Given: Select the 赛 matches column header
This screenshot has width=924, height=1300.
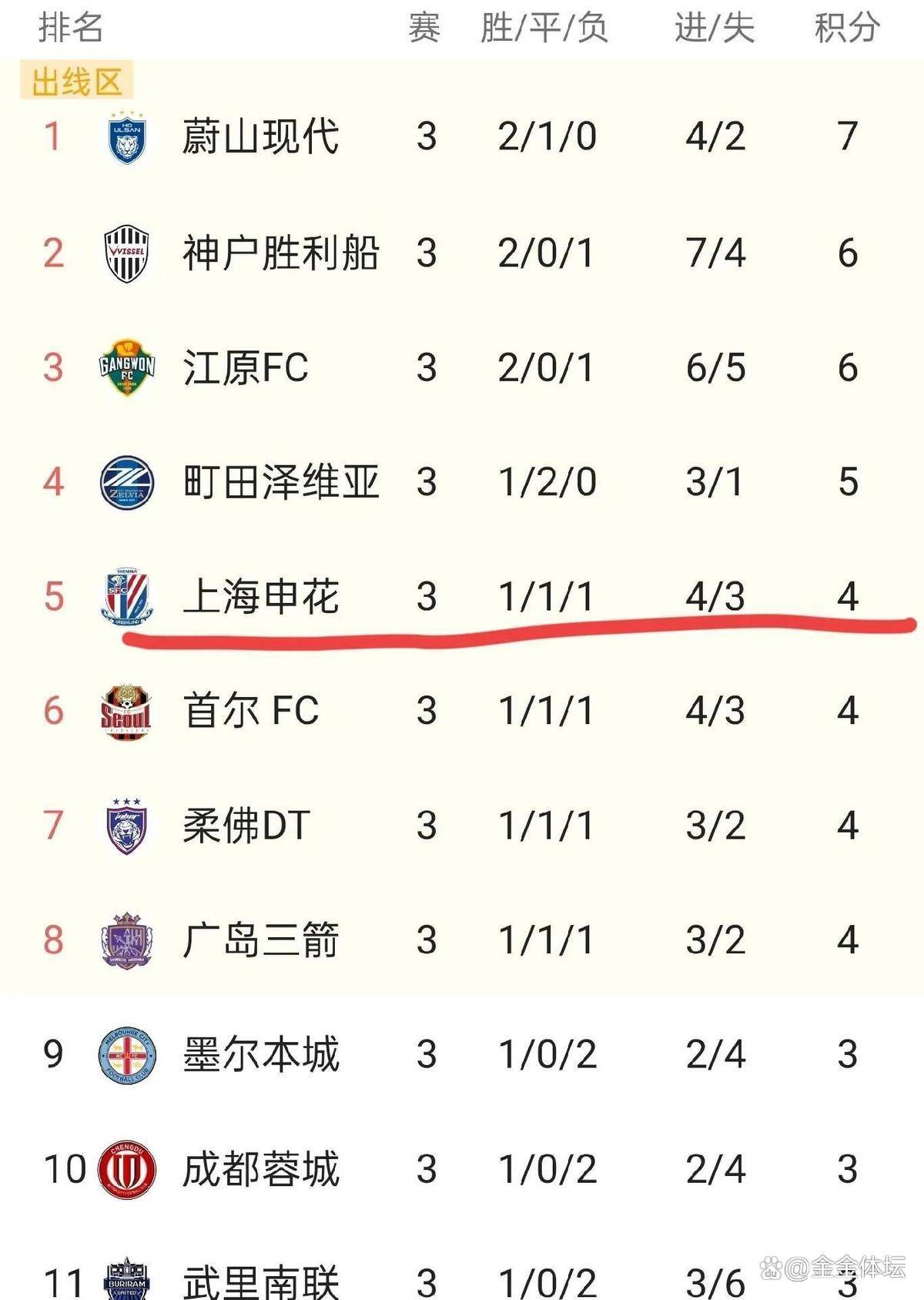Looking at the screenshot, I should (x=426, y=27).
